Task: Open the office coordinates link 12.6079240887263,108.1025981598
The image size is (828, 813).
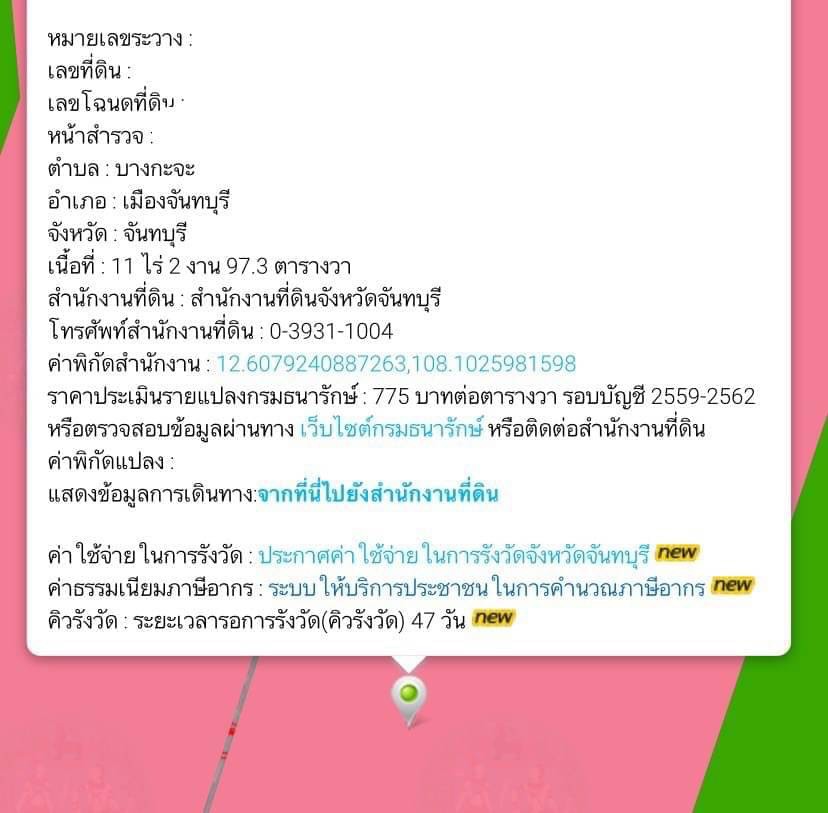Action: (396, 364)
